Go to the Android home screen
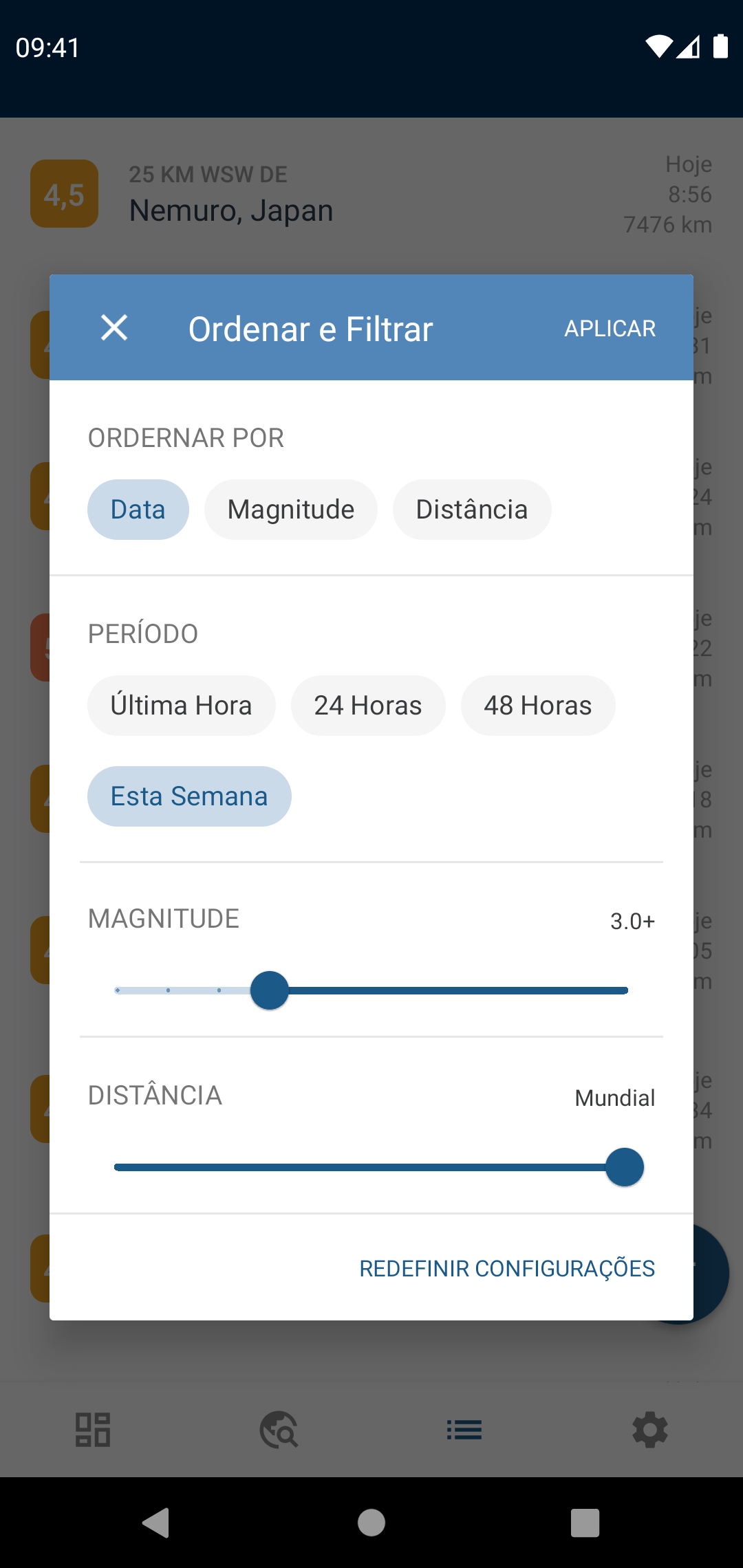 371,1523
